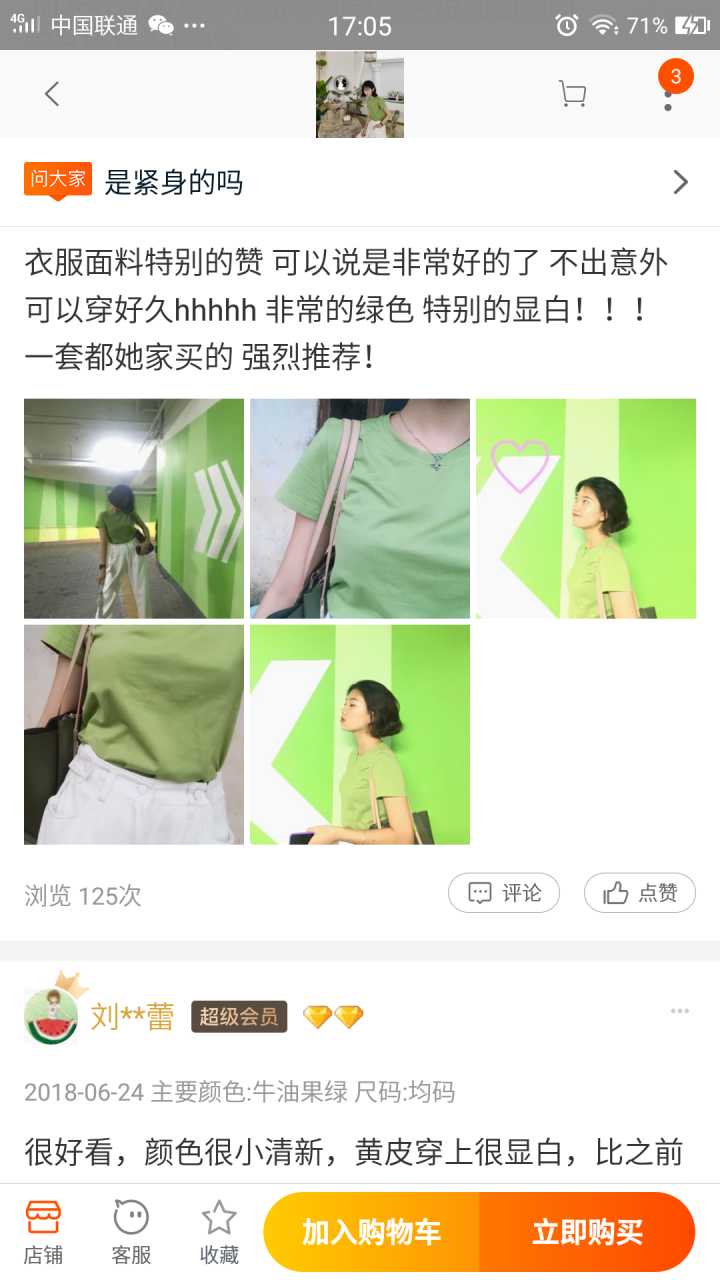
Task: Tap the 评论 comment button
Action: (x=504, y=893)
